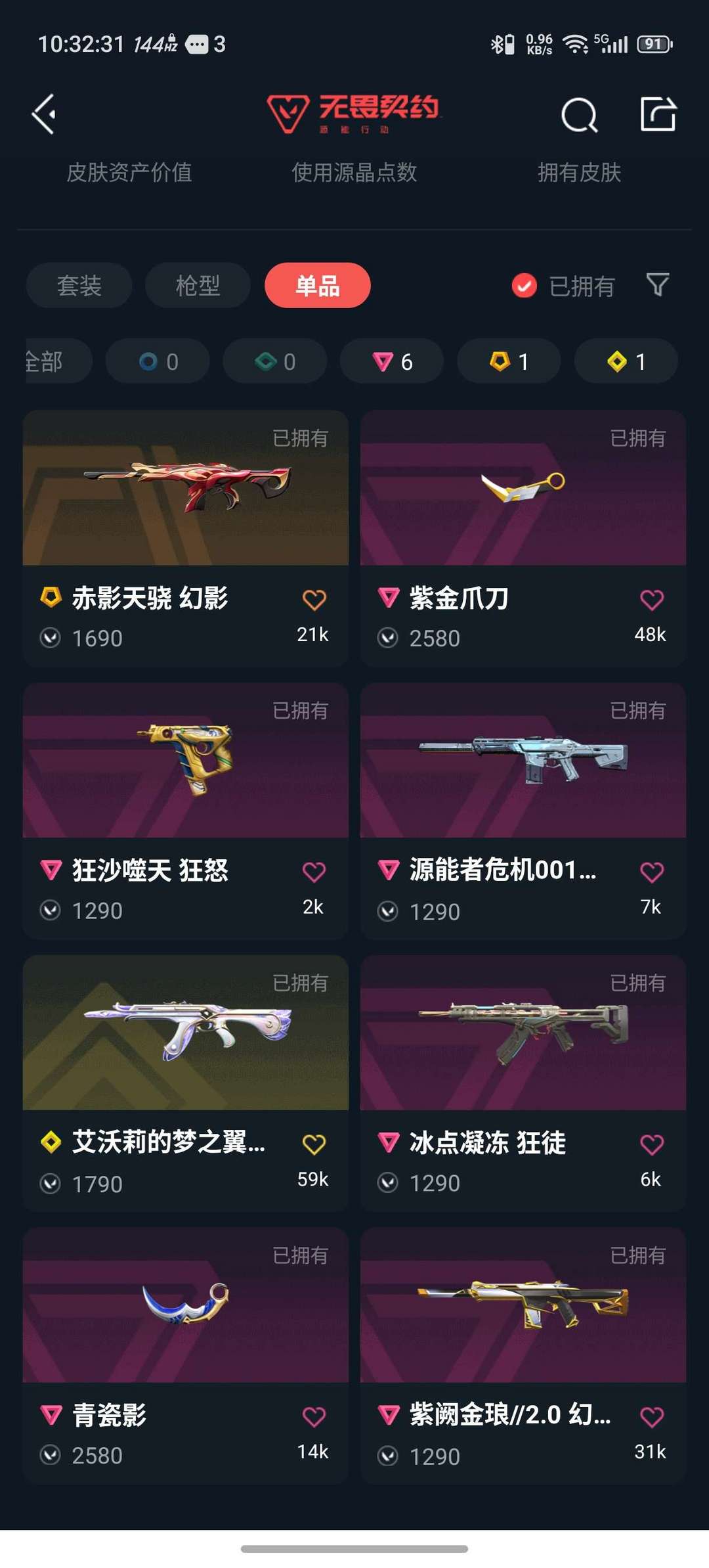Screen dimensions: 709x1568
Task: Open the funnel filter icon
Action: point(657,285)
